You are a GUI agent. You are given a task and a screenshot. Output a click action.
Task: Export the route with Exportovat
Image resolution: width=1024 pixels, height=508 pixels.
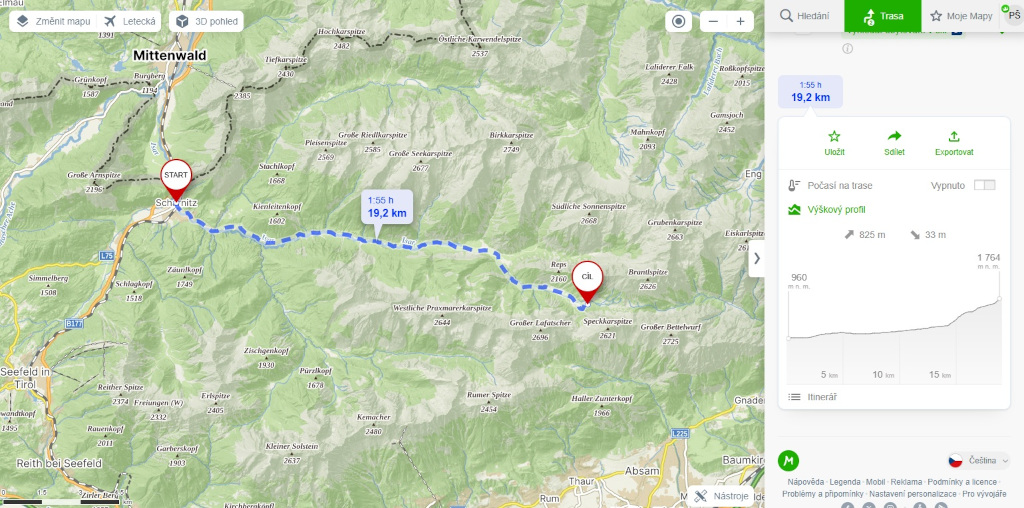[954, 143]
